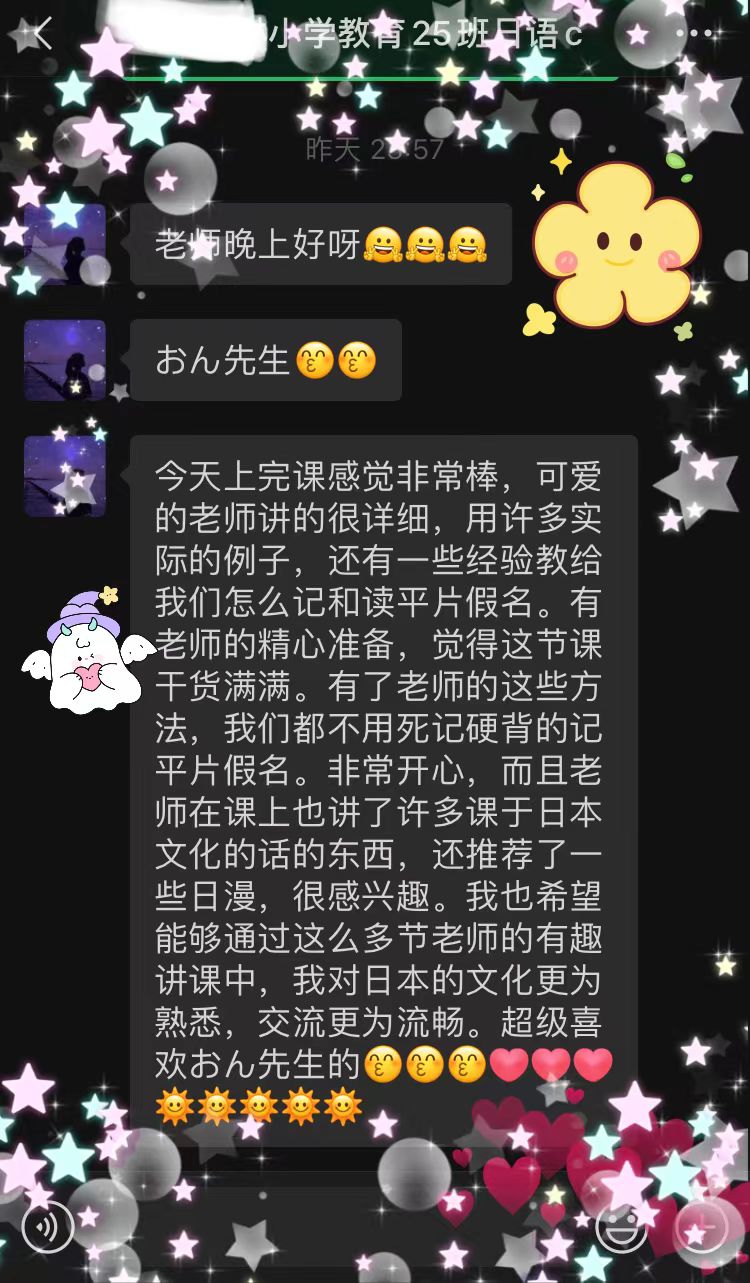Open avatar beside 老师晚上好呀 message
Image resolution: width=750 pixels, height=1283 pixels.
click(x=65, y=245)
